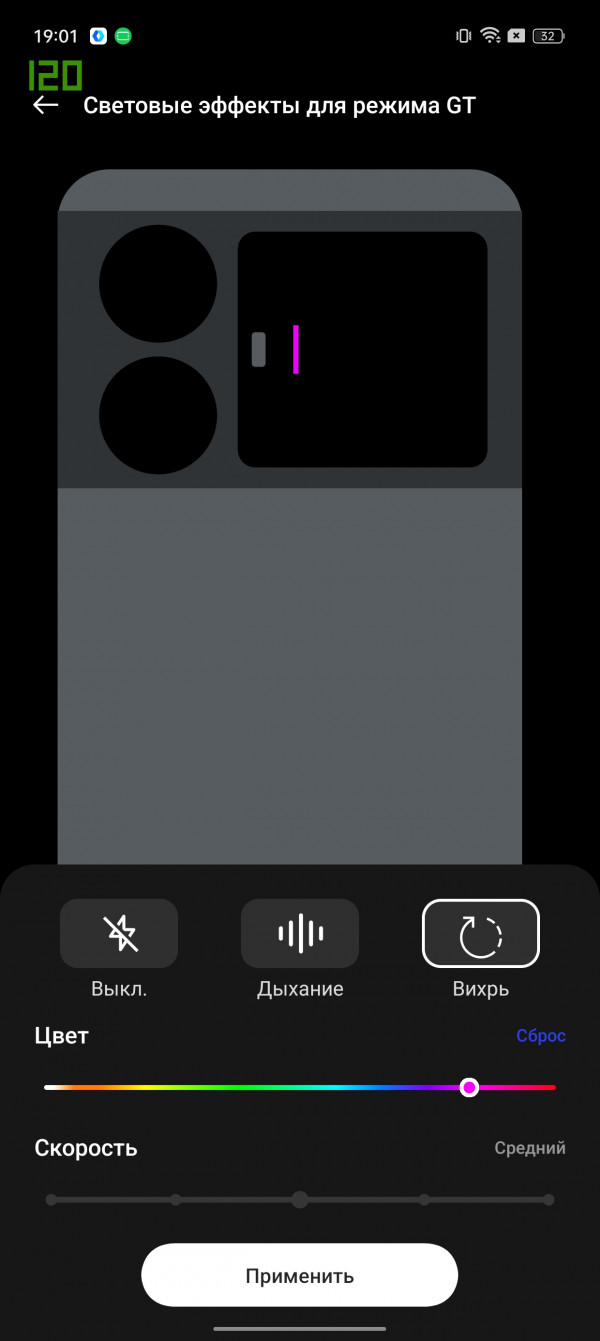Reset color with the Сброс link
The image size is (600, 1341).
coord(540,1036)
